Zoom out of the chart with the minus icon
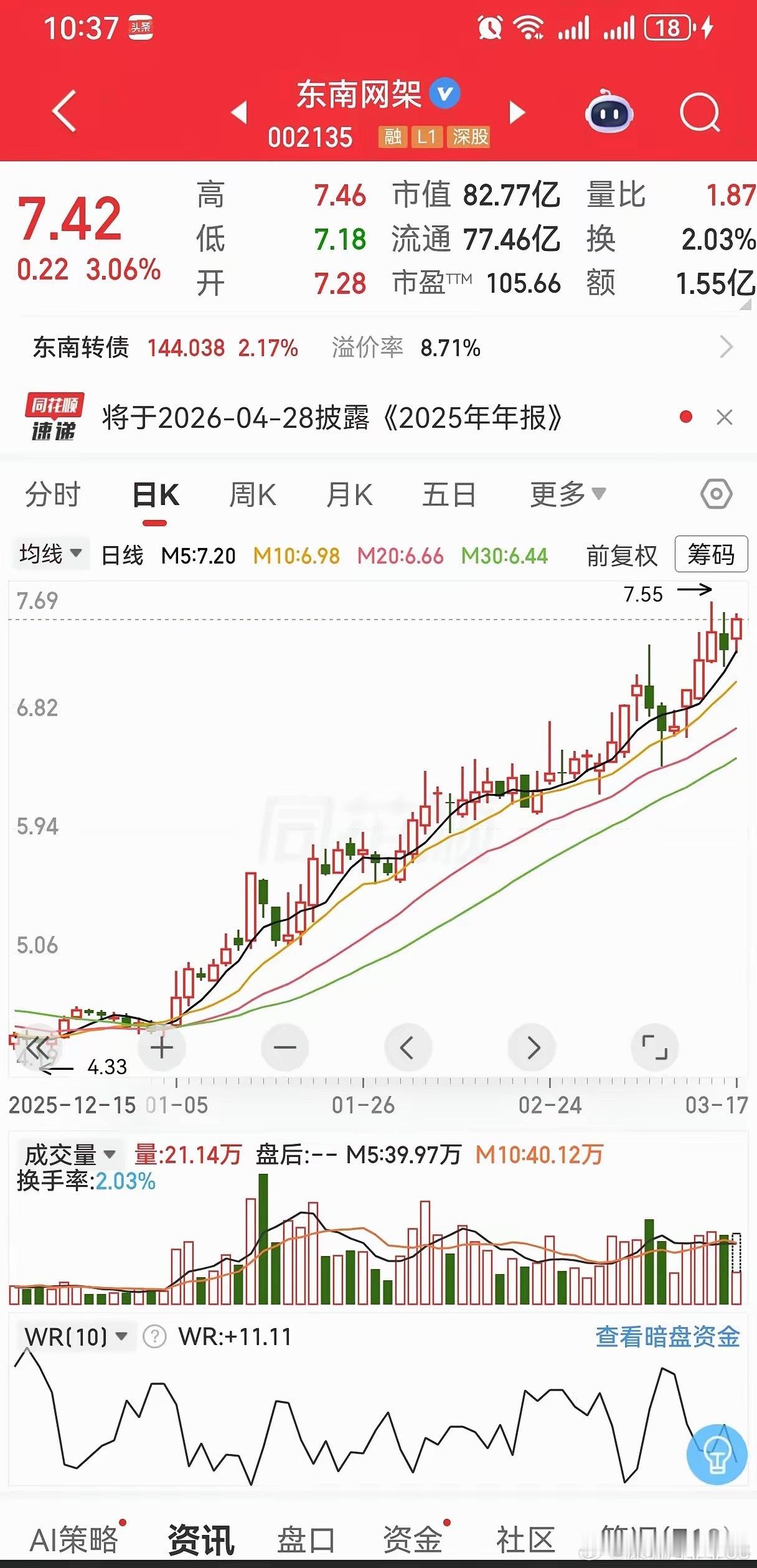 [284, 1047]
